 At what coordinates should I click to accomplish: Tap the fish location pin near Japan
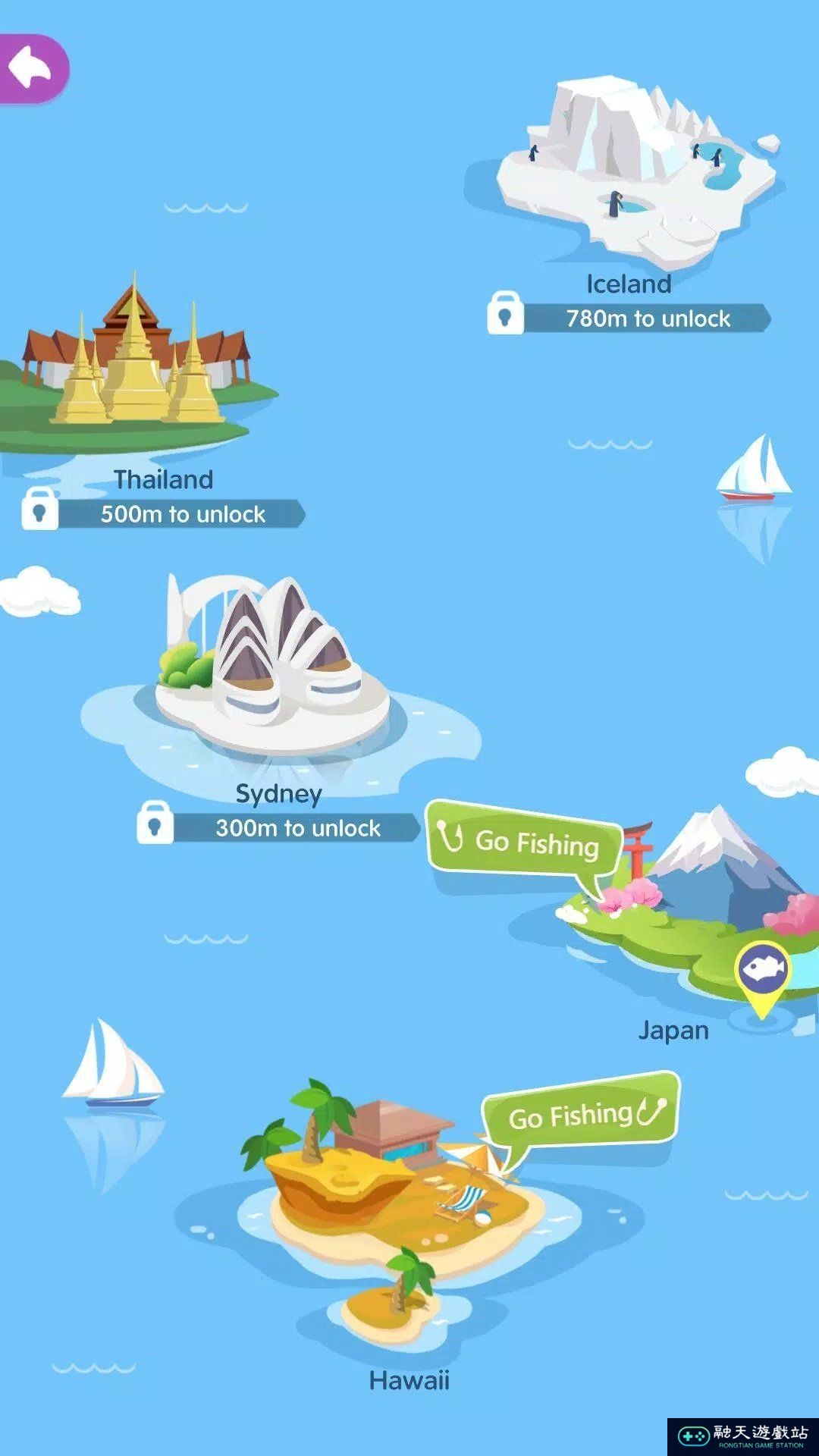pyautogui.click(x=762, y=972)
